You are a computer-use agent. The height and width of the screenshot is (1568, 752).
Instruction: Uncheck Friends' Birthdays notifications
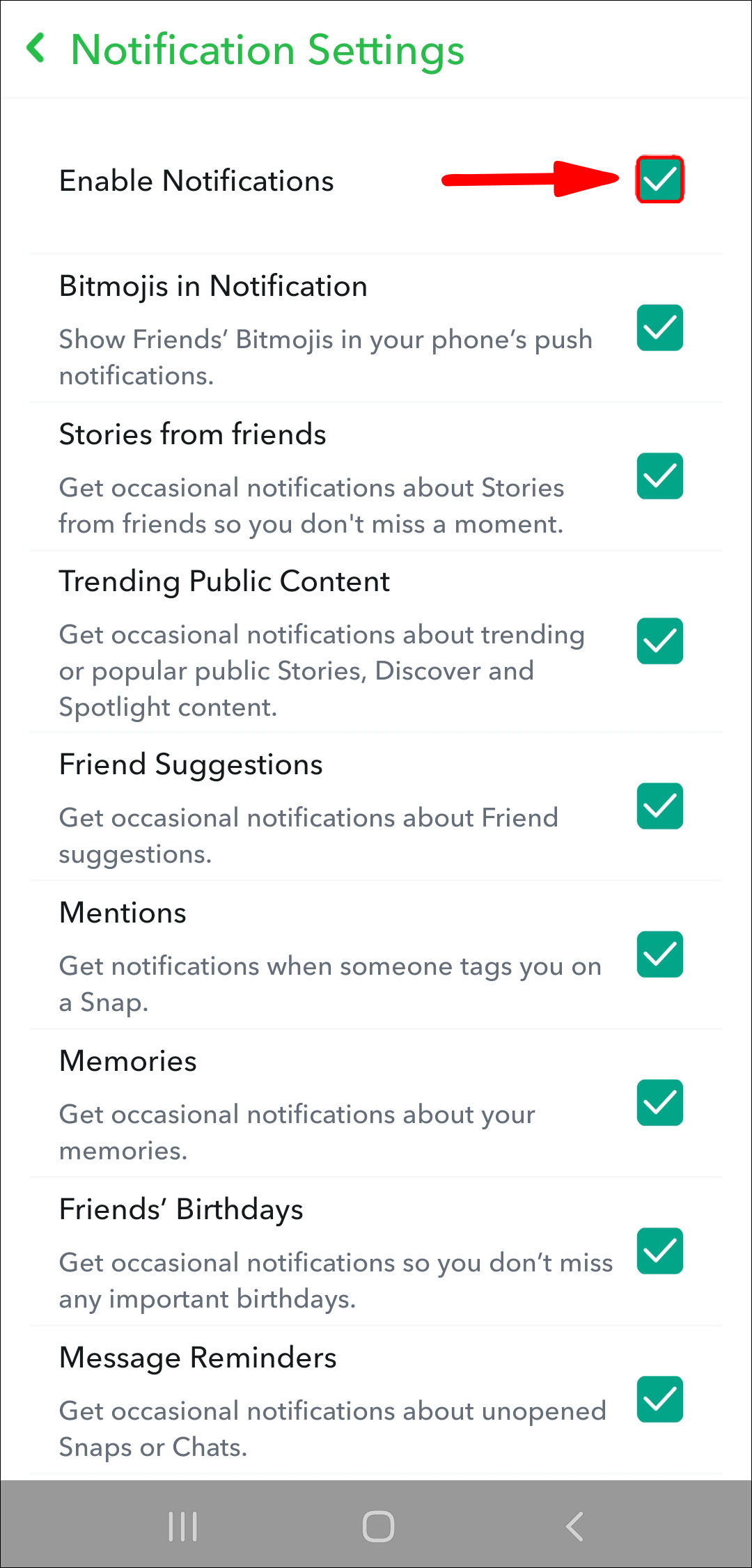click(x=660, y=1251)
